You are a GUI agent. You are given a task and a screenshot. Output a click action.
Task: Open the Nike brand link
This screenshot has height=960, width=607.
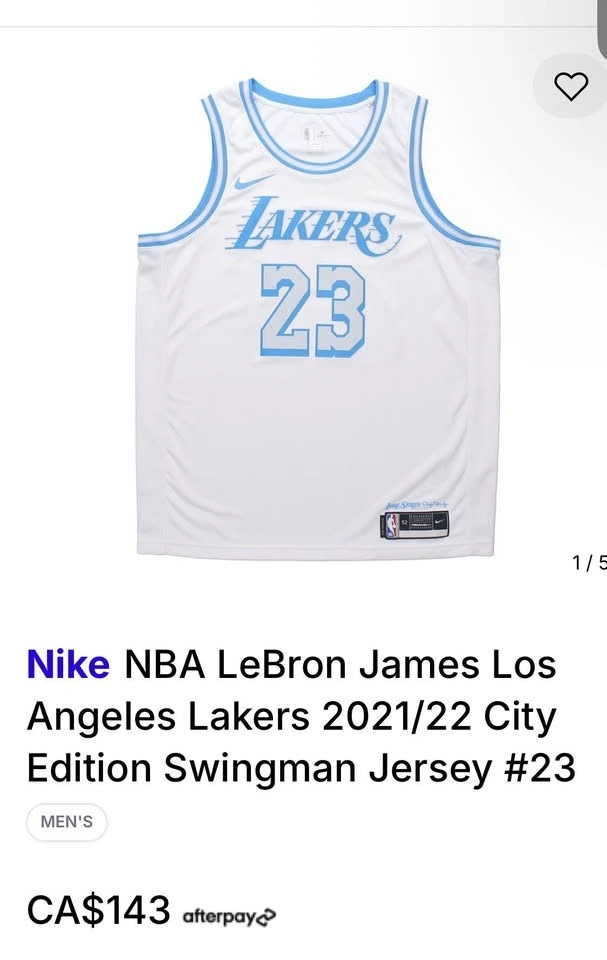[68, 664]
